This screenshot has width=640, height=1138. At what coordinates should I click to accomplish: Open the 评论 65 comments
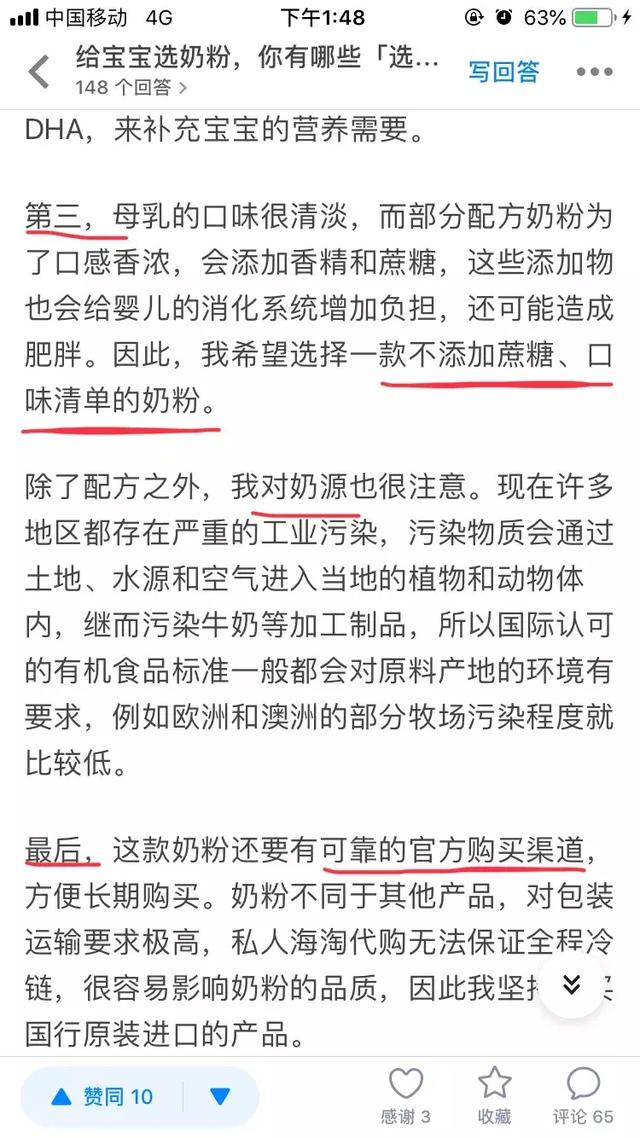(583, 1095)
